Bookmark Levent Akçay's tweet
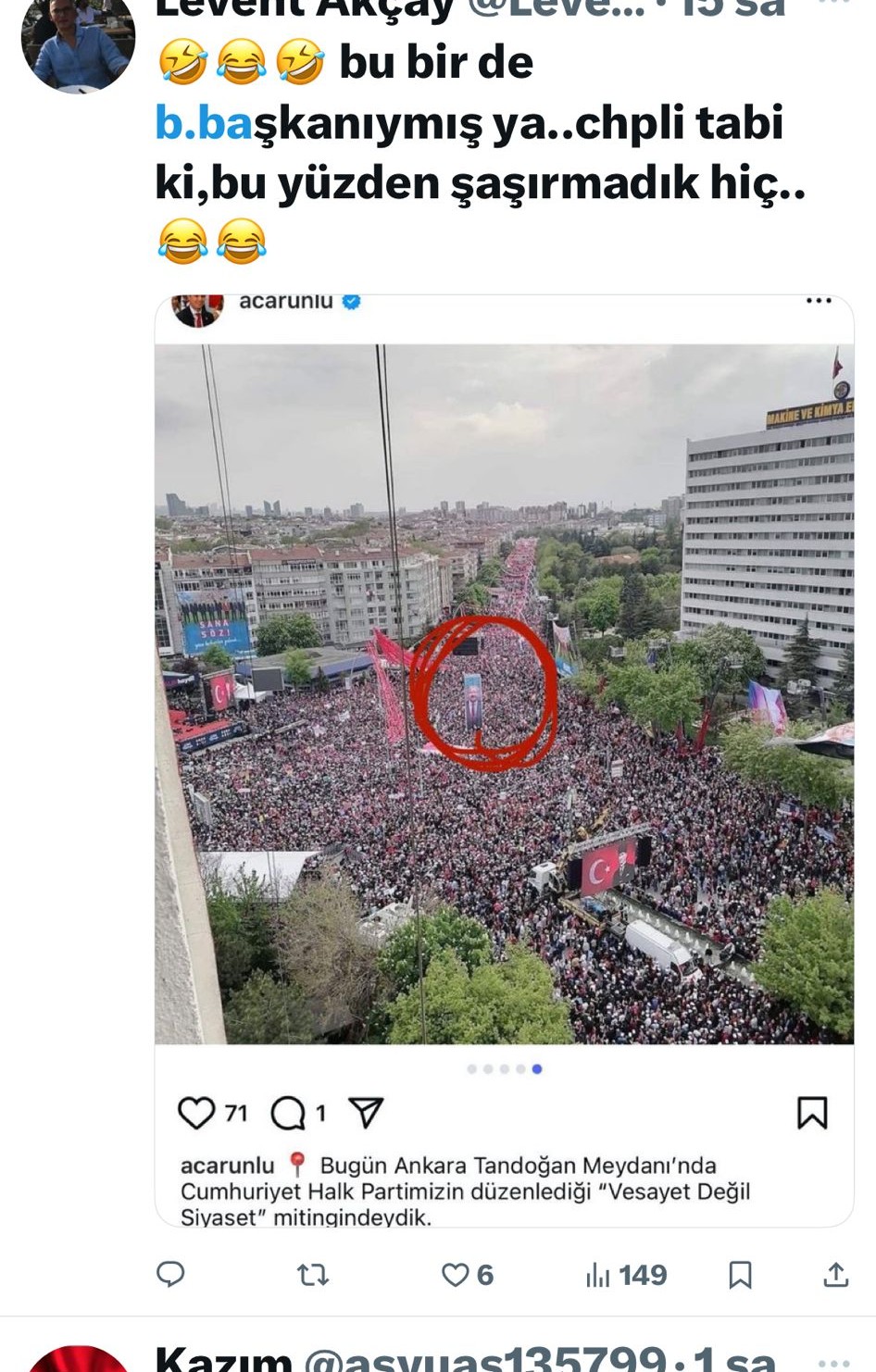The image size is (876, 1372). coord(740,1275)
